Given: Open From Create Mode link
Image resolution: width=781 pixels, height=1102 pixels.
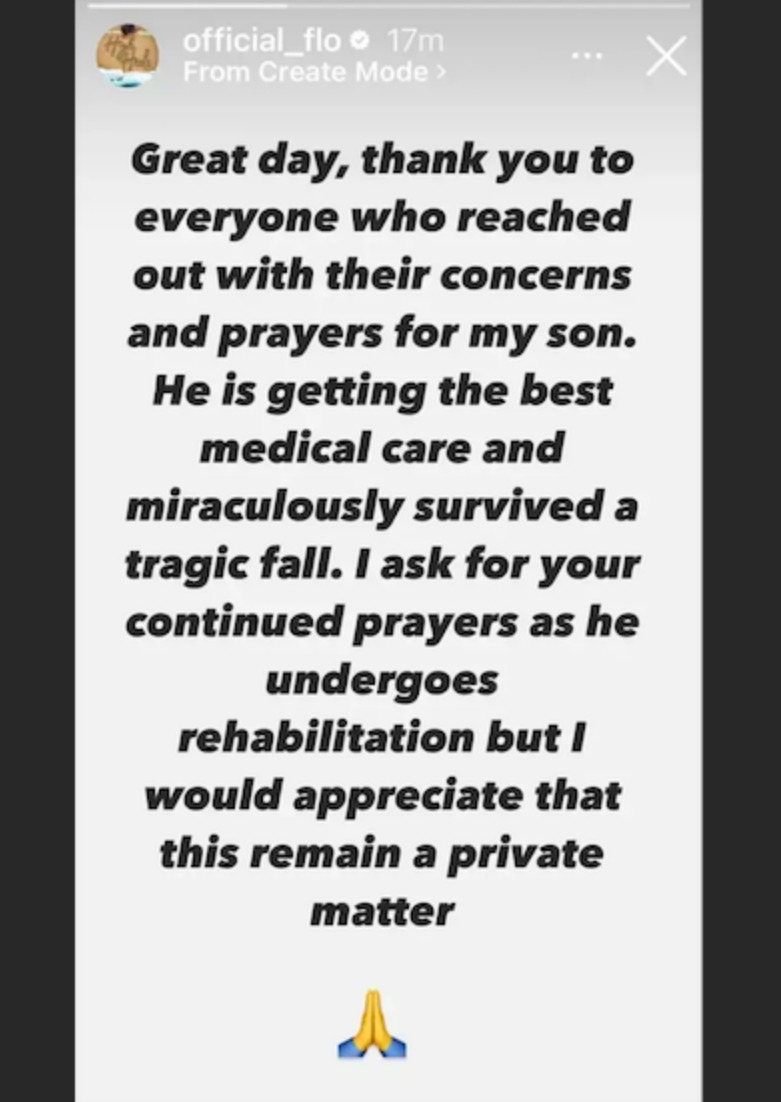Looking at the screenshot, I should pyautogui.click(x=315, y=72).
